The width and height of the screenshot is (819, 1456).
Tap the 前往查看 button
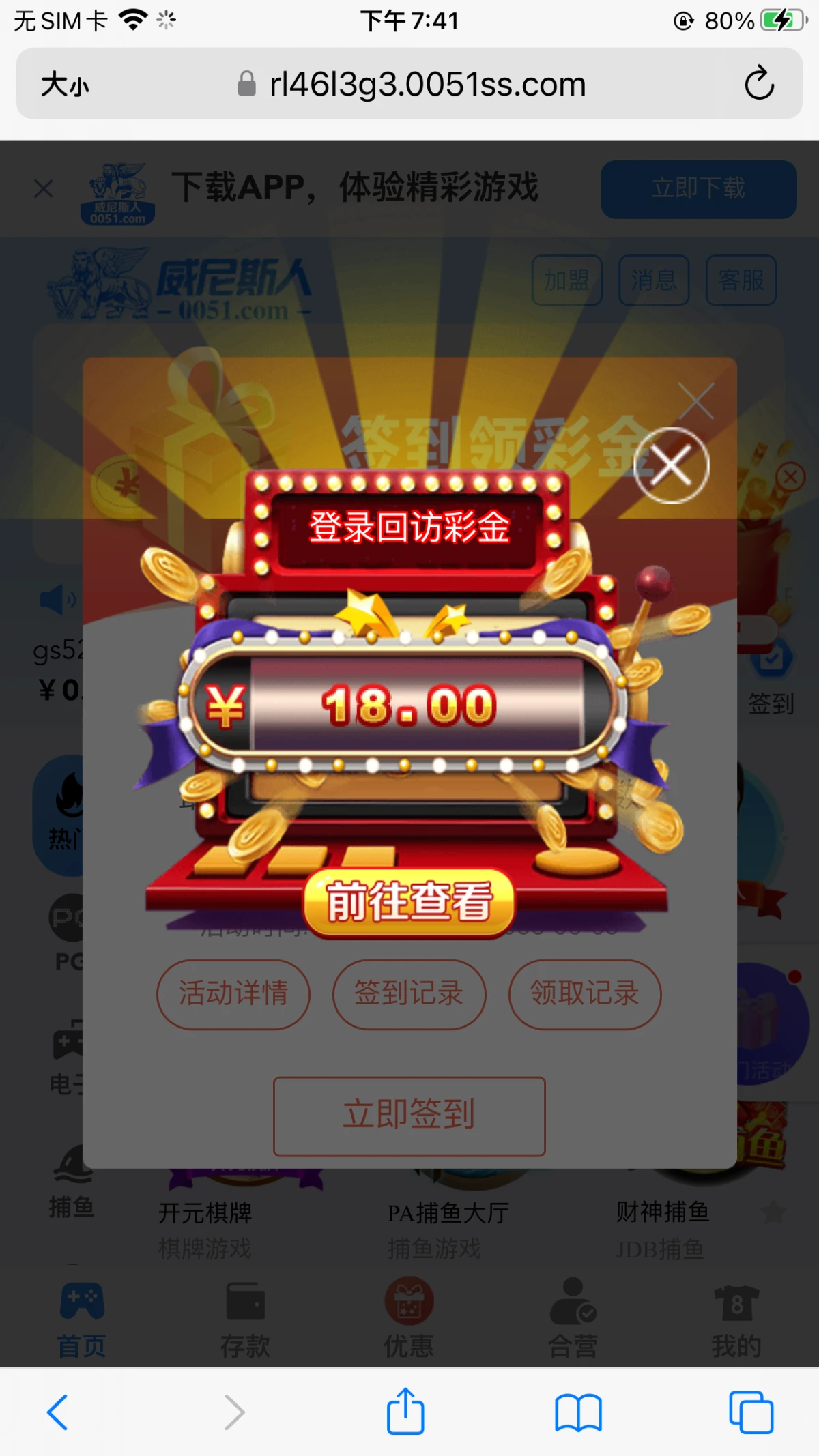(409, 902)
